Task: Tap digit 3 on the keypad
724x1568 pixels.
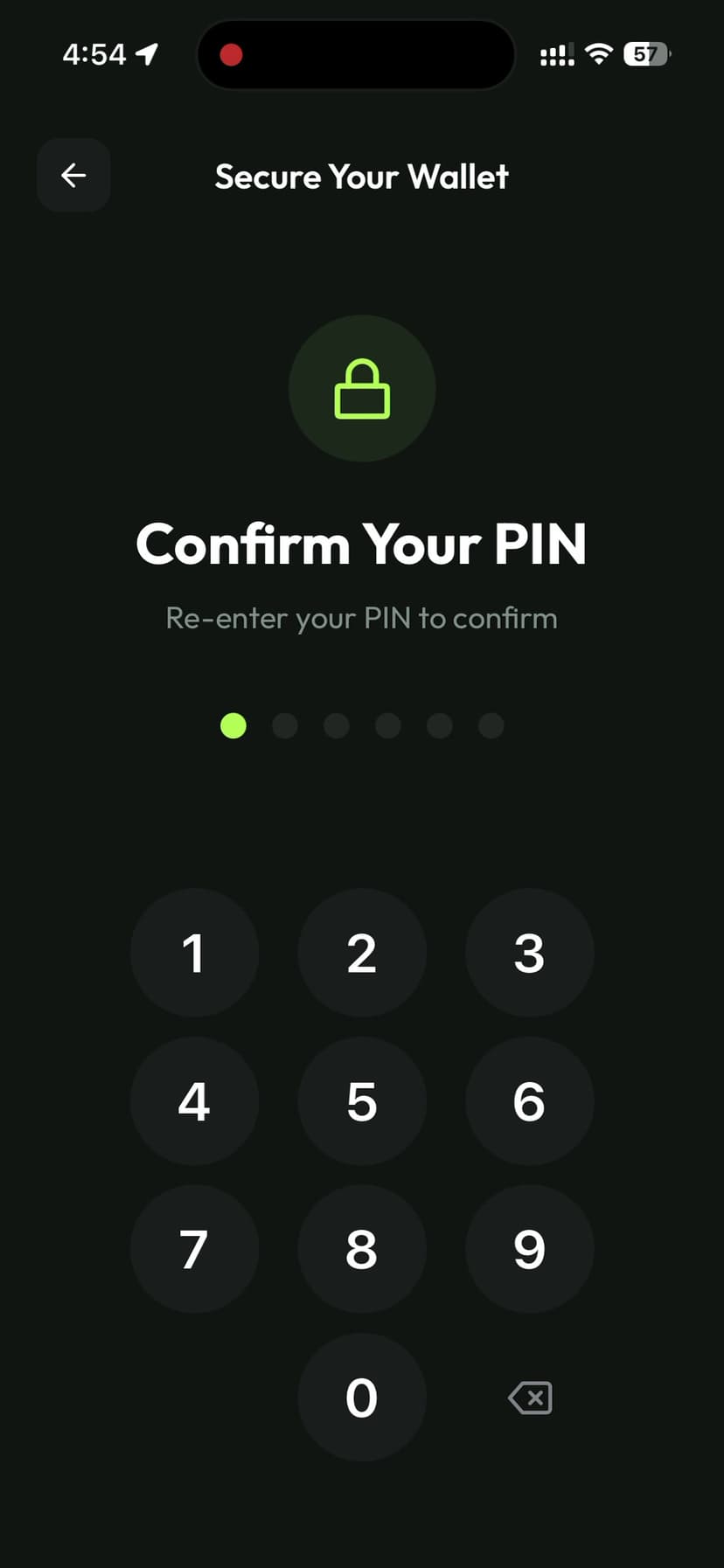Action: tap(530, 954)
